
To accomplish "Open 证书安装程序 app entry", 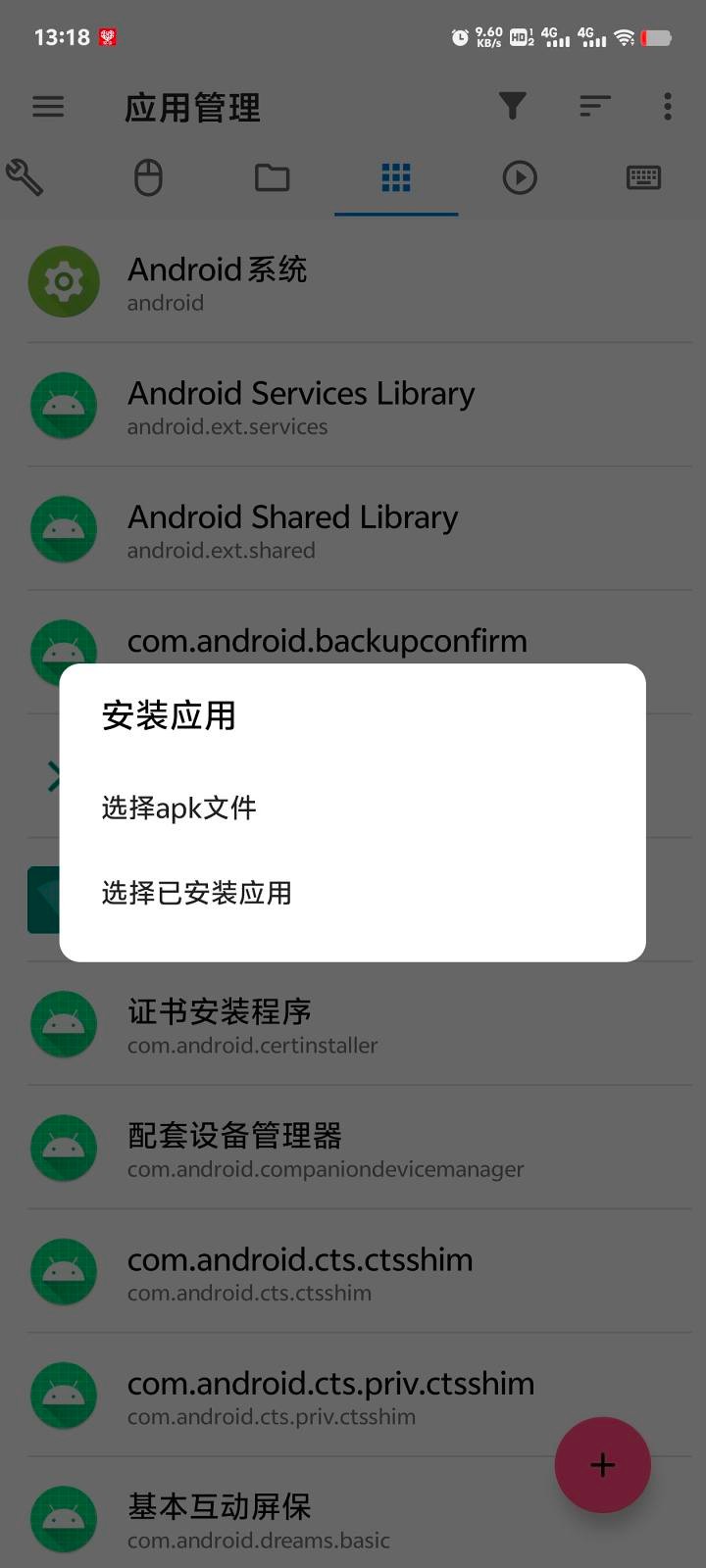I will pos(353,1025).
